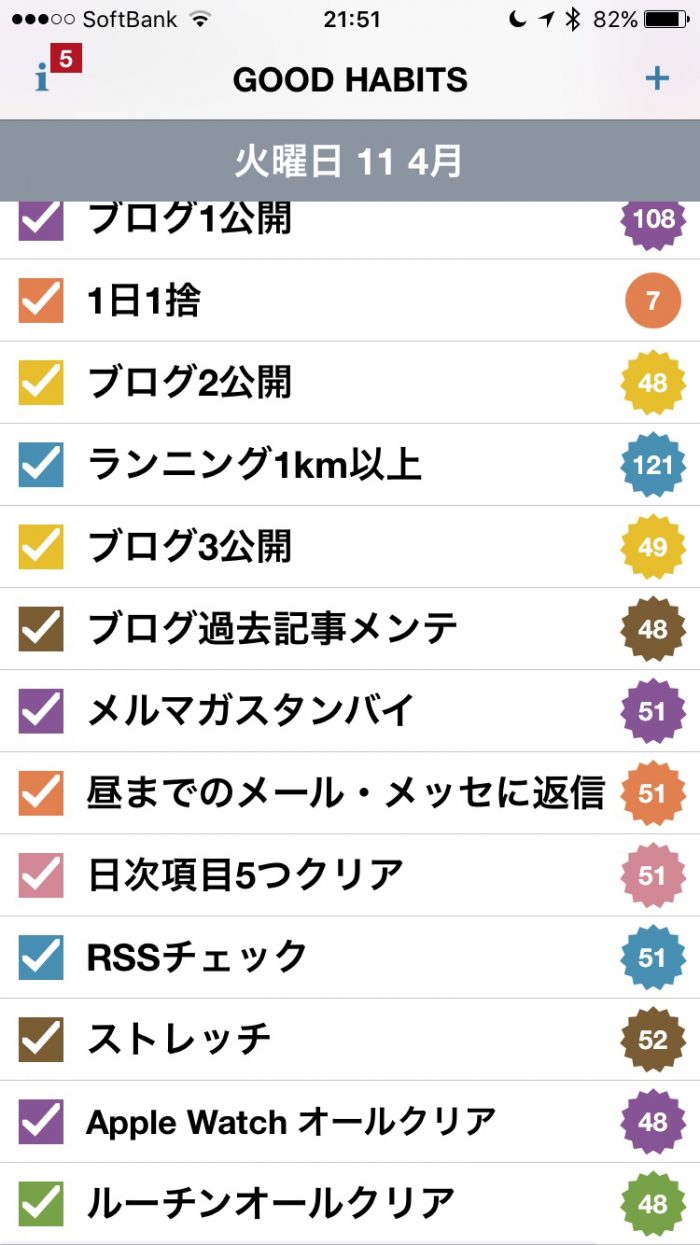Toggle the メルマガスタンバイ checkbox

[x=41, y=710]
